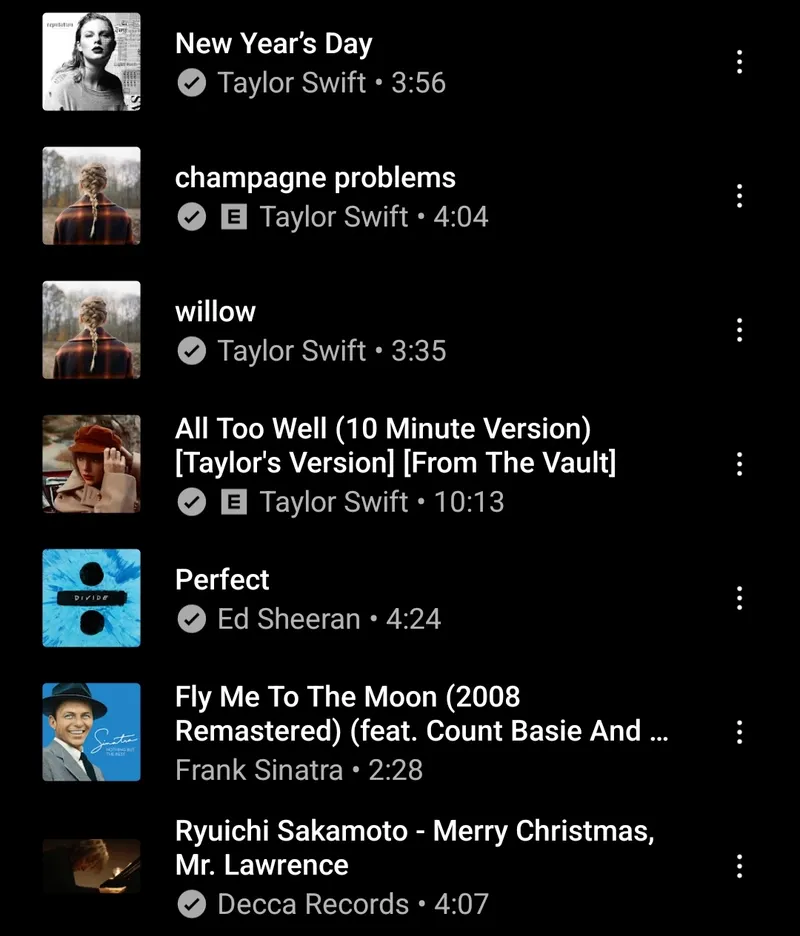800x936 pixels.
Task: Open more options for Fly Me To The Moon
Action: click(739, 732)
